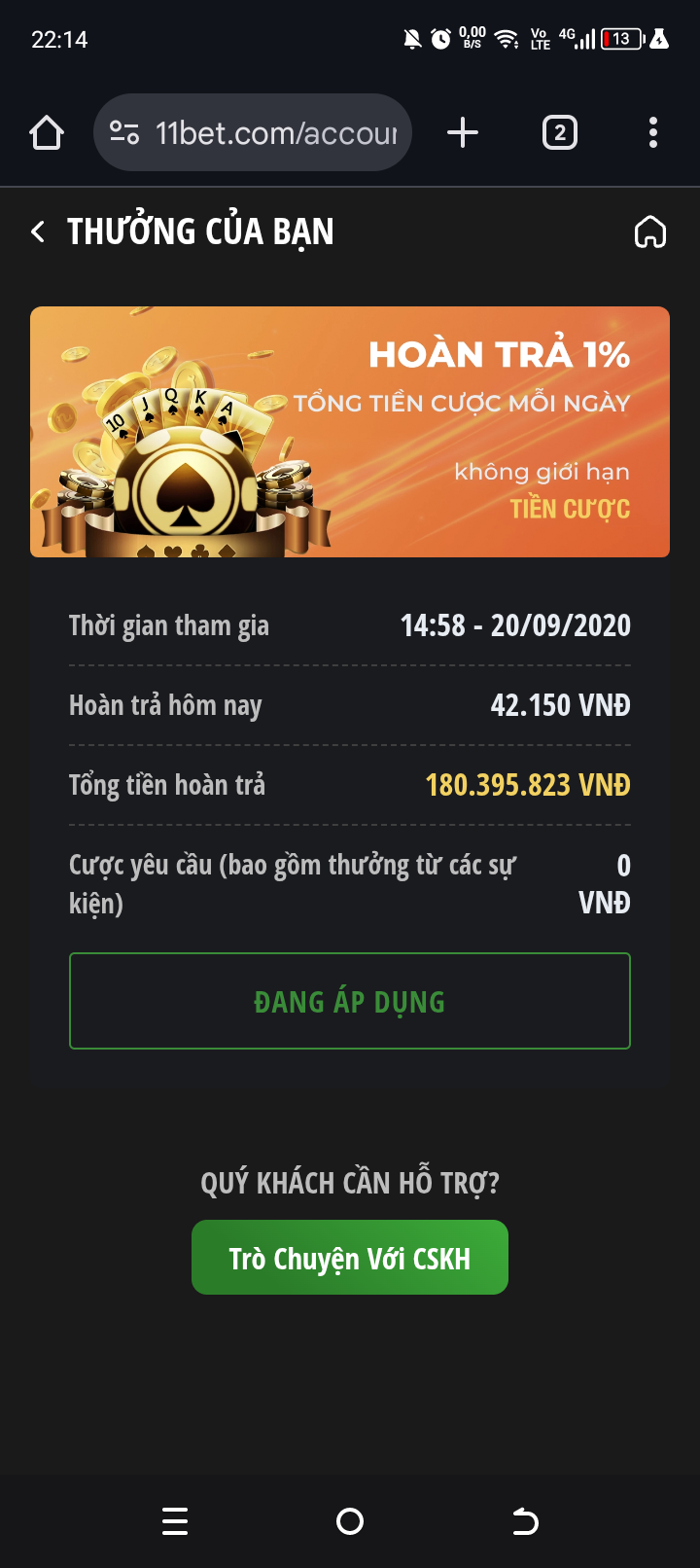View site info icon in address bar

pos(124,132)
